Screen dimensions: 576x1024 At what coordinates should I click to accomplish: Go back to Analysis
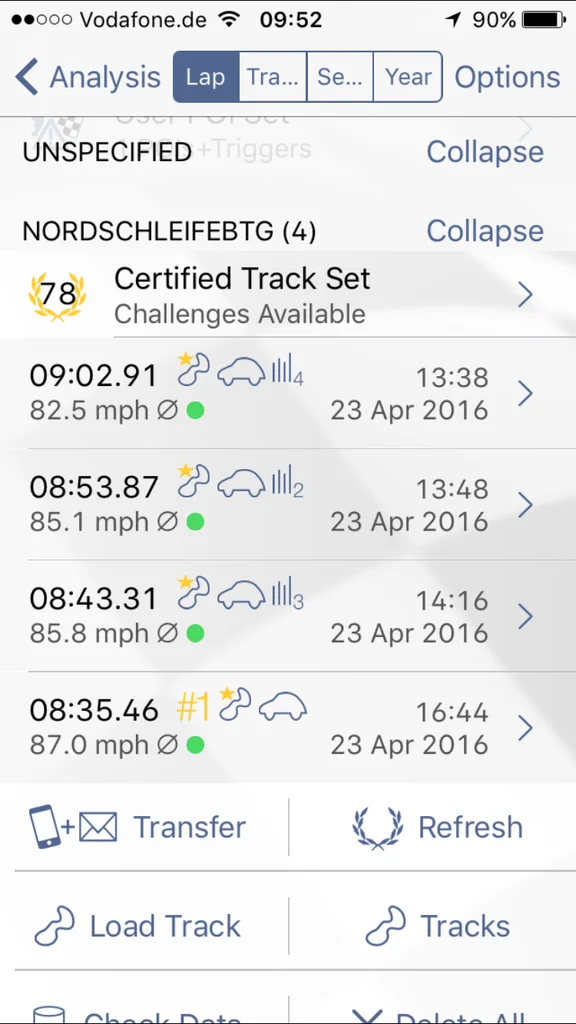click(88, 77)
